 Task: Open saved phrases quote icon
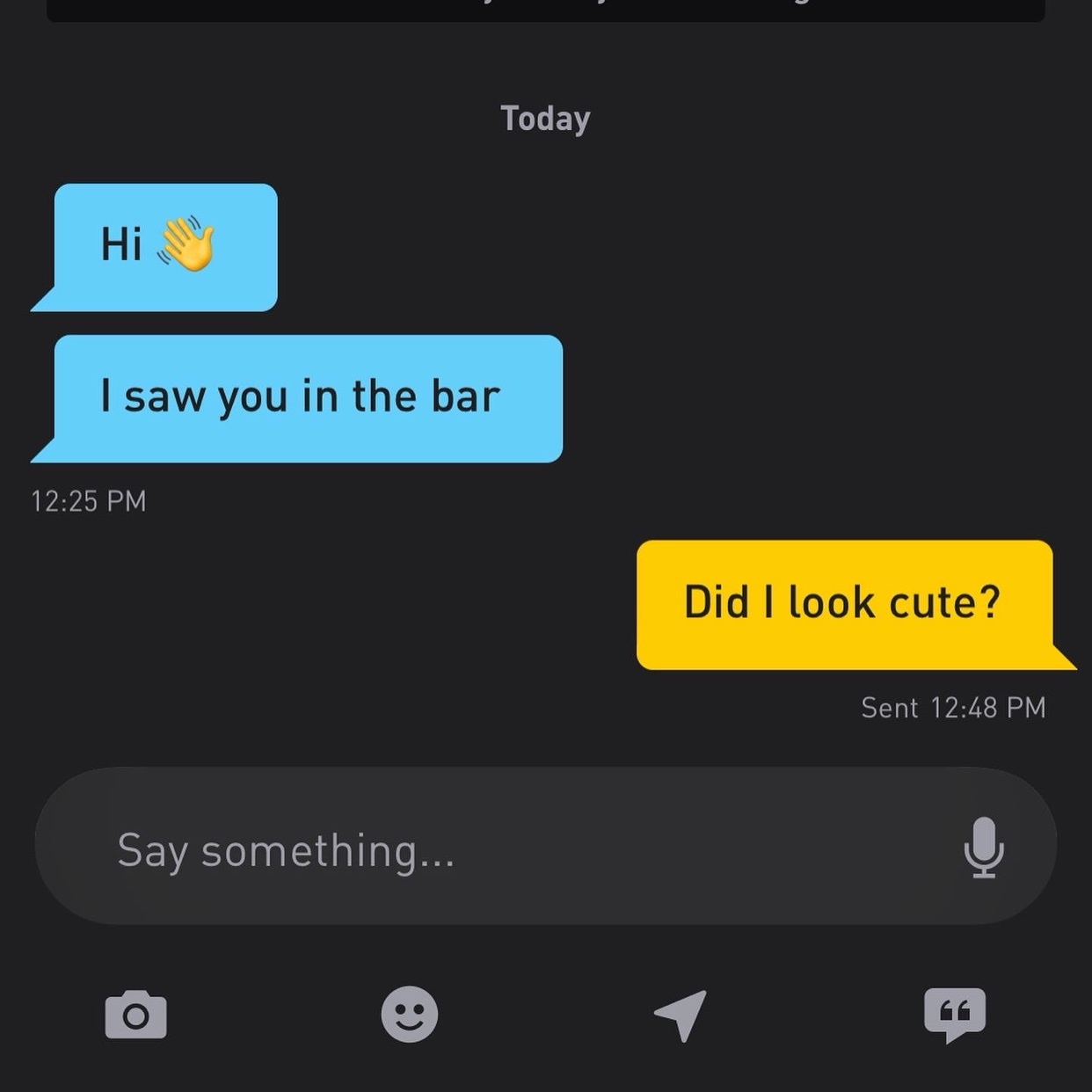[x=955, y=1015]
